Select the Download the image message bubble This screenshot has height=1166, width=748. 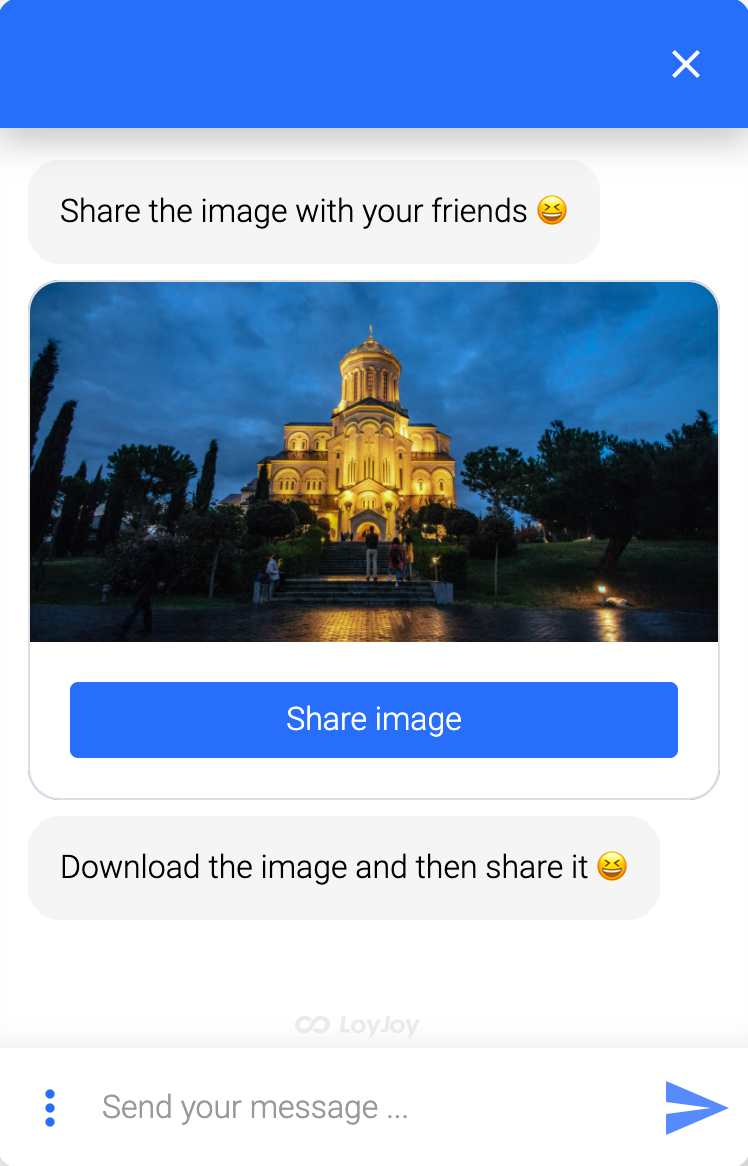click(344, 867)
